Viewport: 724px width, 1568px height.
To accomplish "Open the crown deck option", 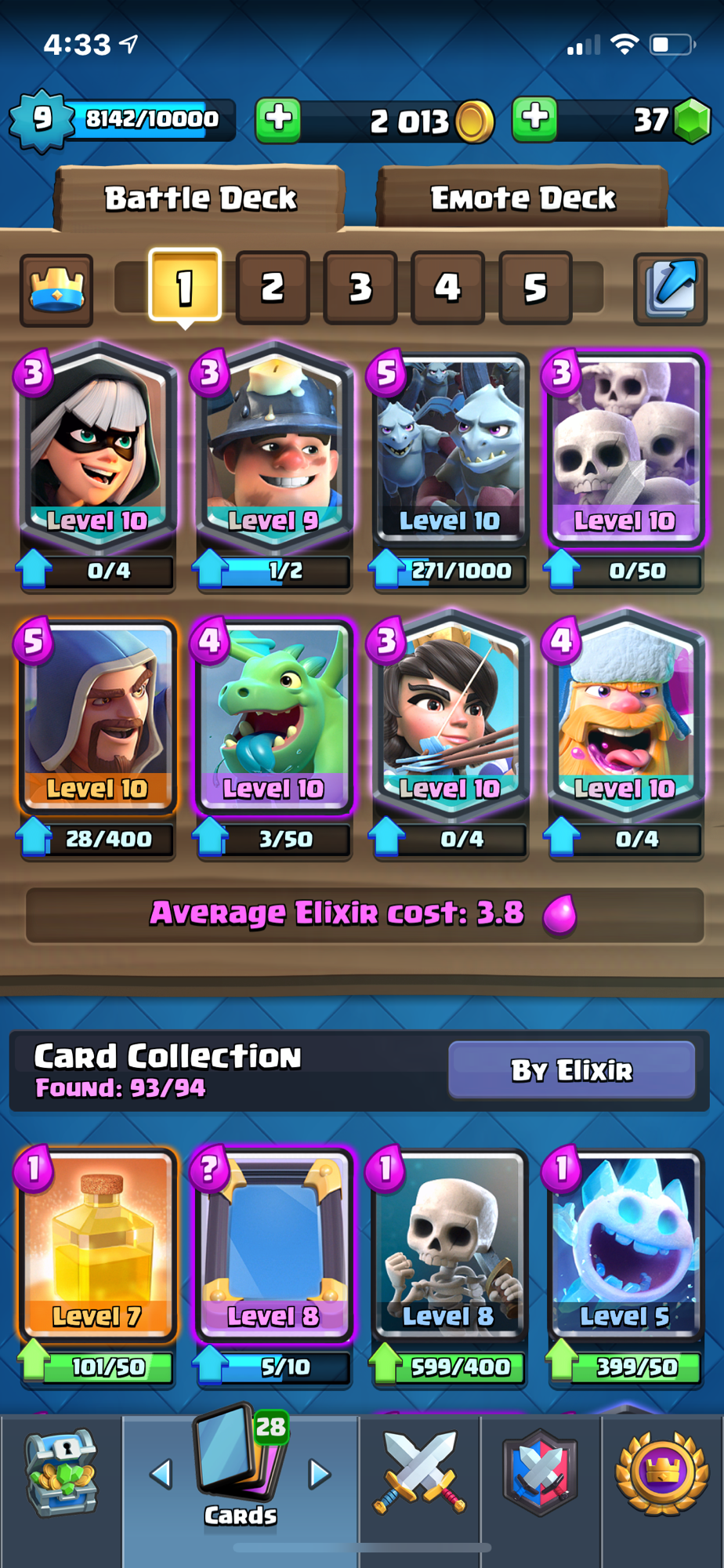I will pyautogui.click(x=56, y=289).
